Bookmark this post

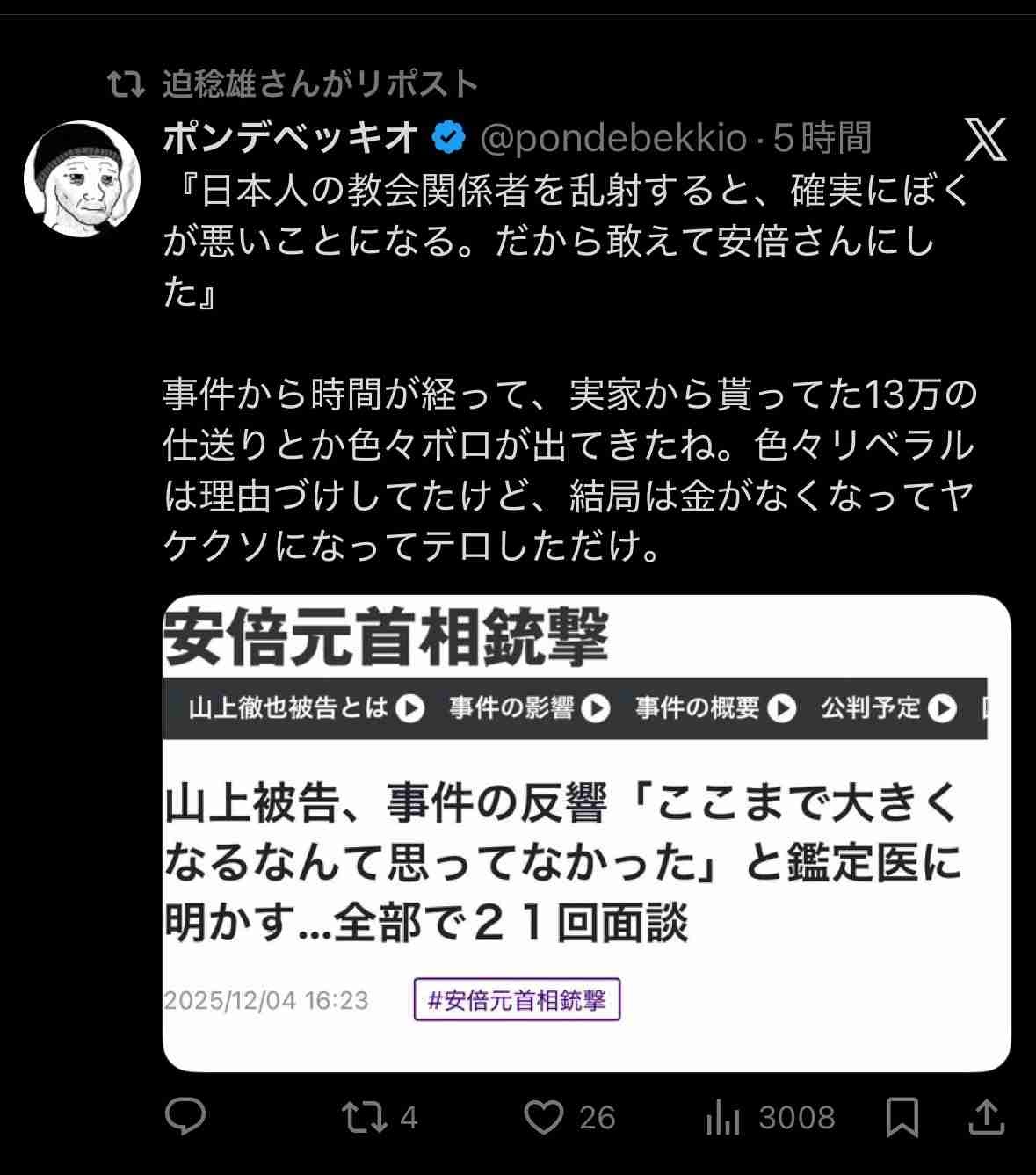(x=902, y=1117)
